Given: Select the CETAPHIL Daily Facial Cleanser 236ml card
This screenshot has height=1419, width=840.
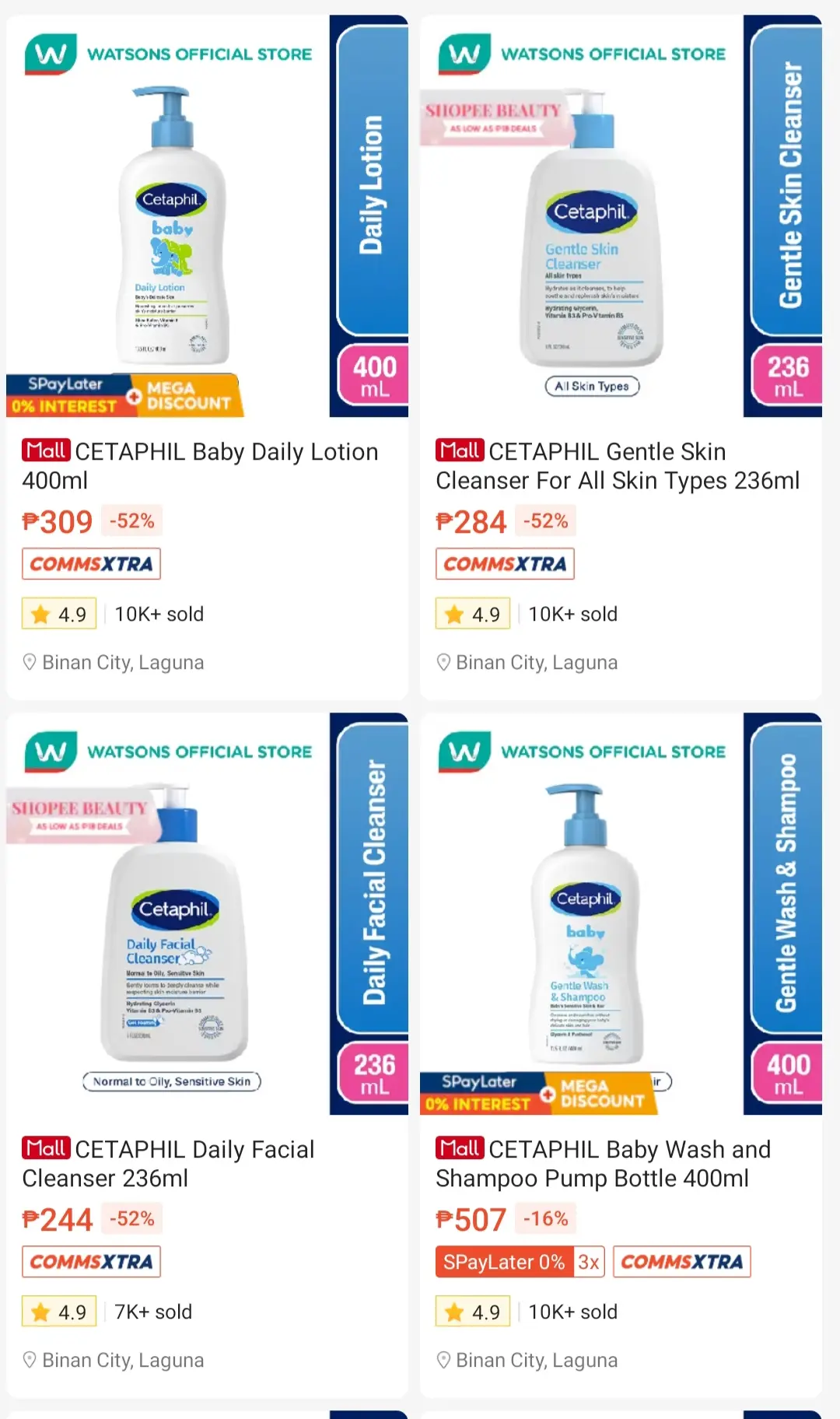Looking at the screenshot, I should pos(207,1055).
